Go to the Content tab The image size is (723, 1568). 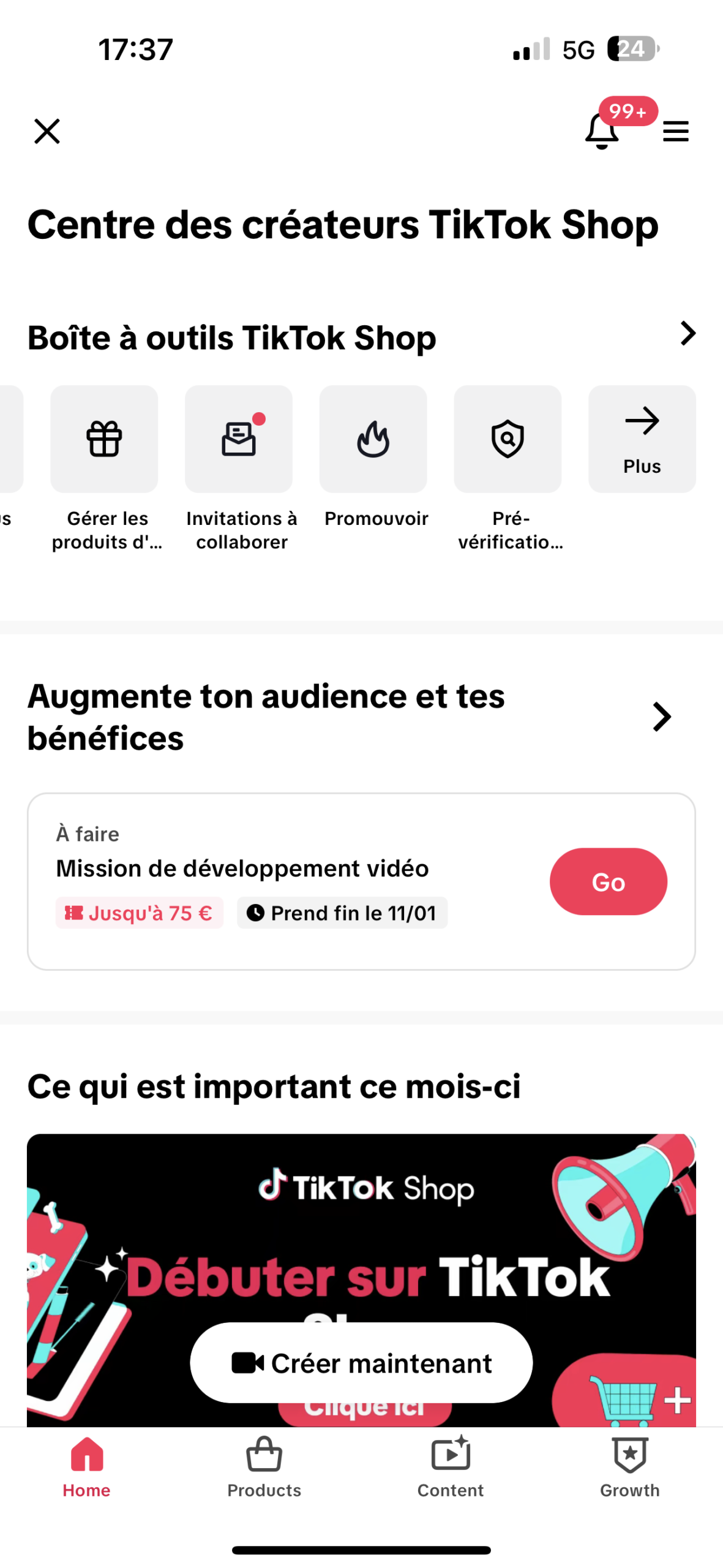click(451, 1467)
